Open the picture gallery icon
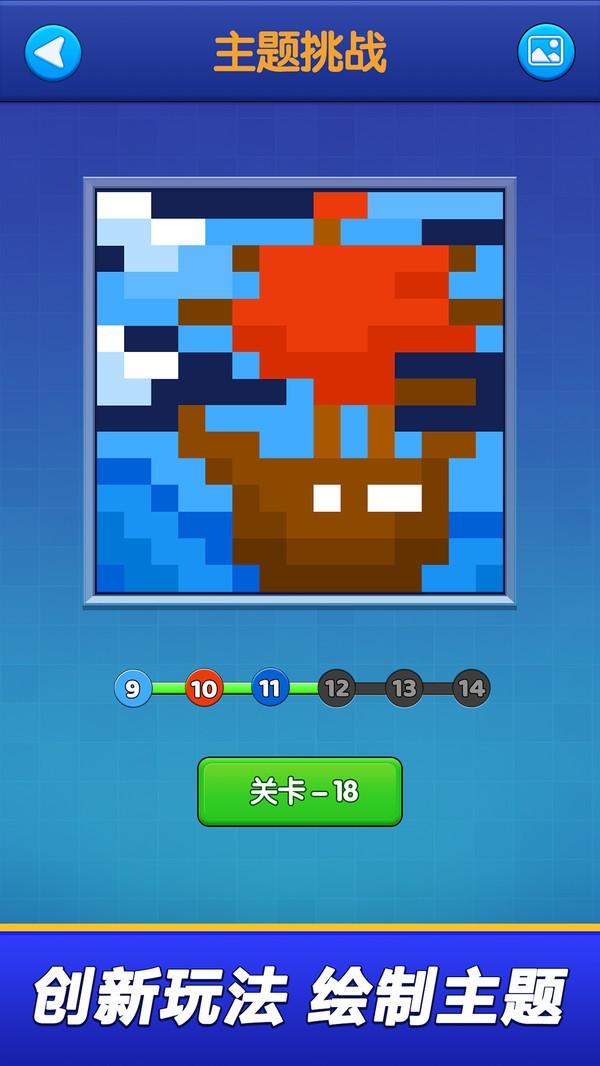The width and height of the screenshot is (600, 1066). click(546, 52)
